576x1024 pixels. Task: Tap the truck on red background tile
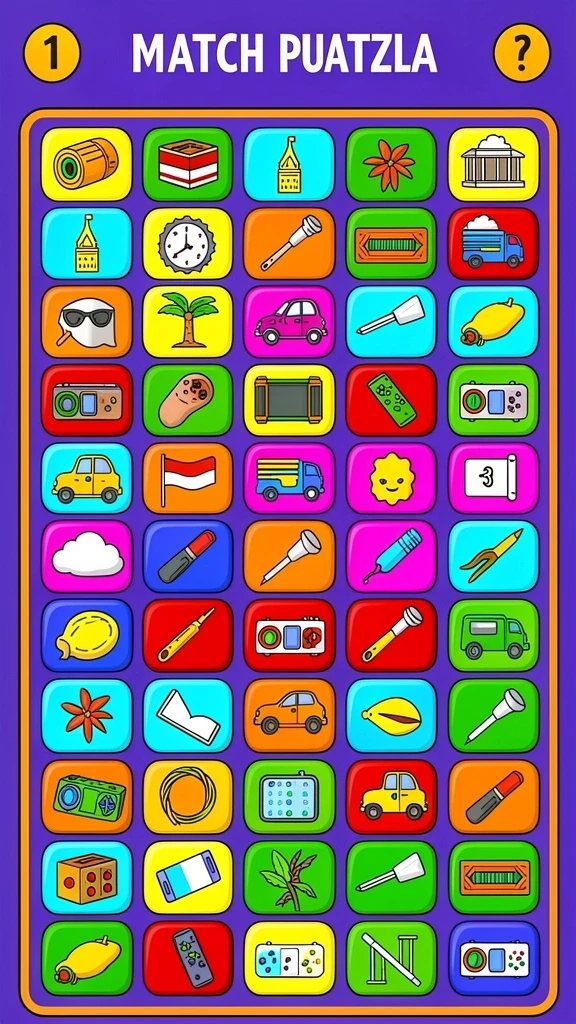pos(494,243)
